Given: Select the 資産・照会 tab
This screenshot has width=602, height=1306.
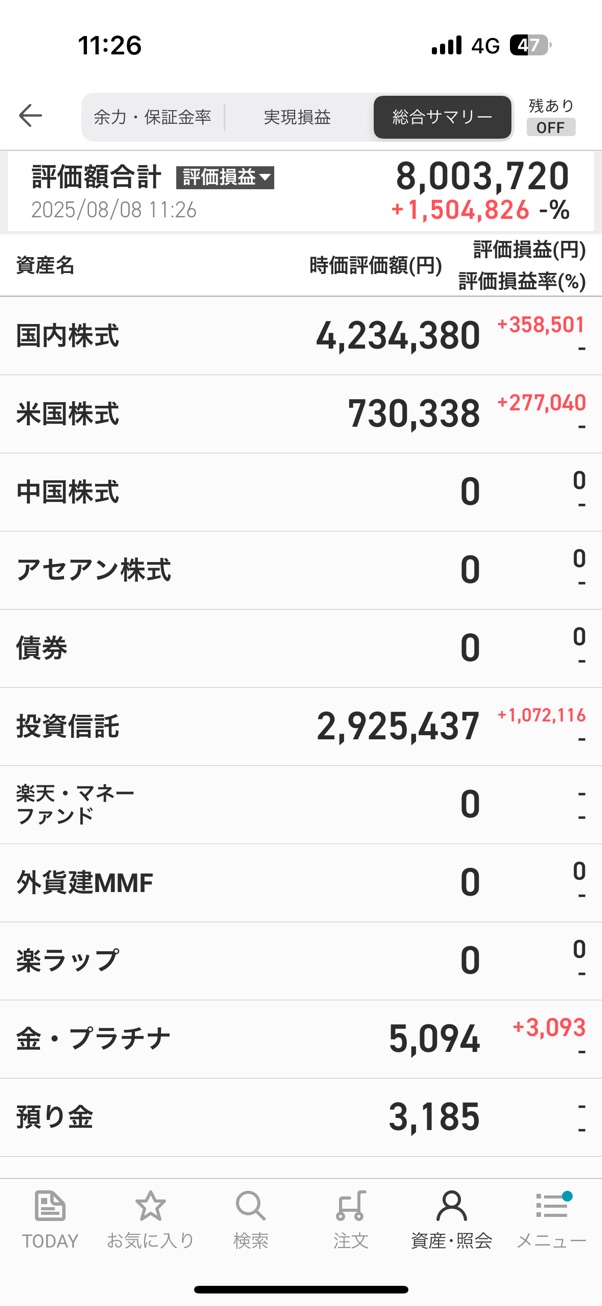Looking at the screenshot, I should tap(451, 1220).
